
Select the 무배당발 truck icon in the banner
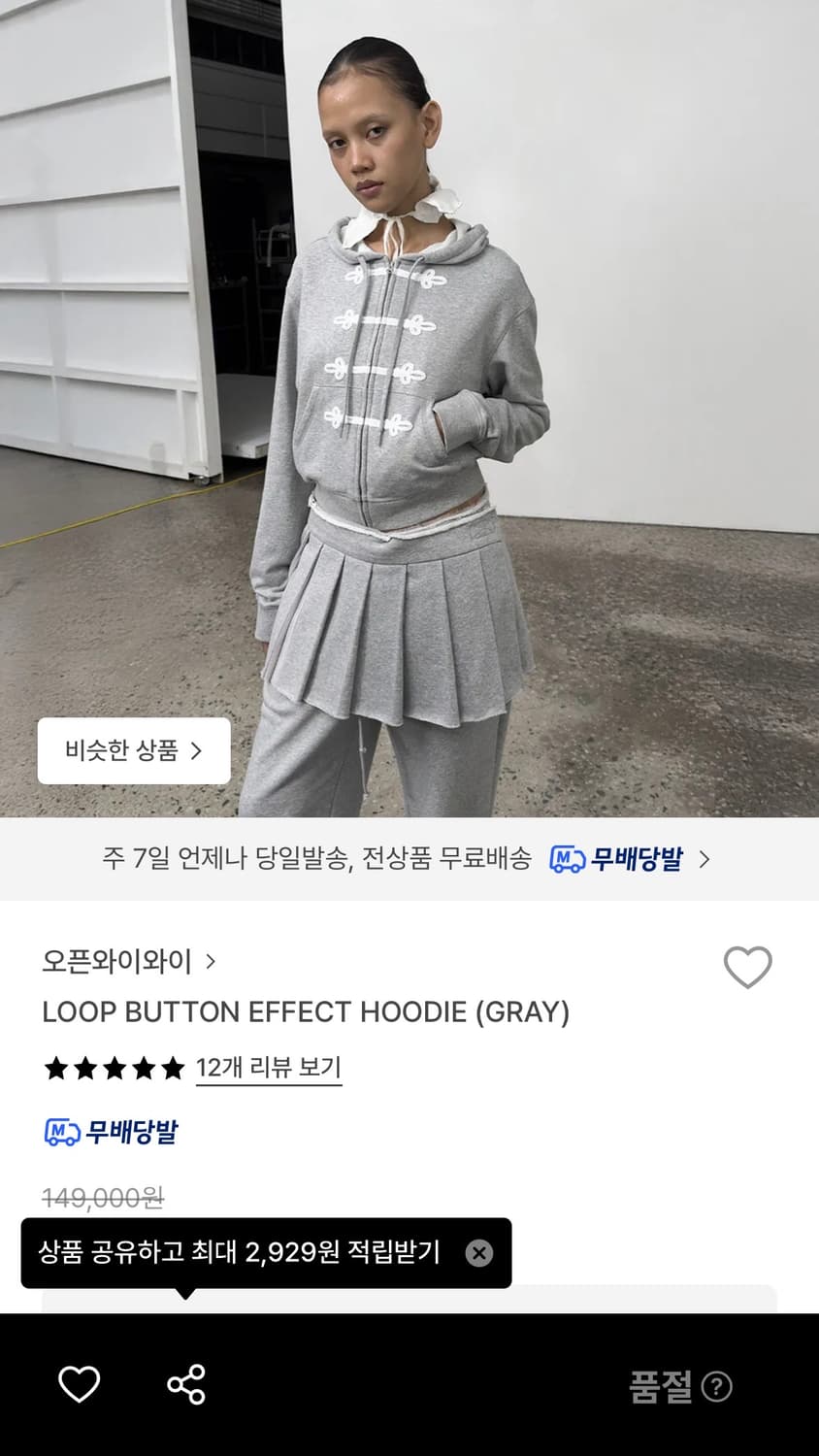click(x=568, y=858)
